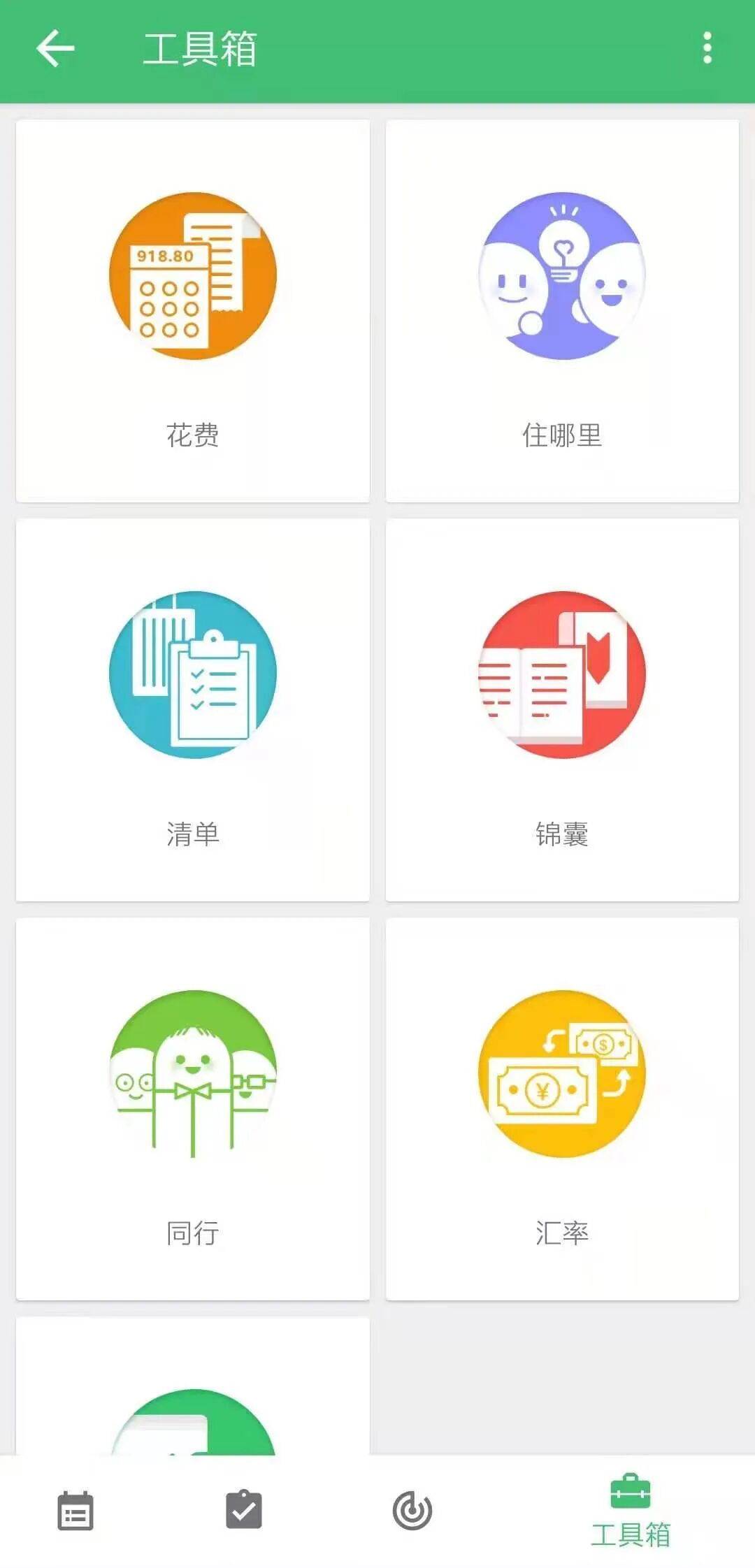Open the 花费 expense tool
This screenshot has height=1568, width=755.
pos(193,311)
